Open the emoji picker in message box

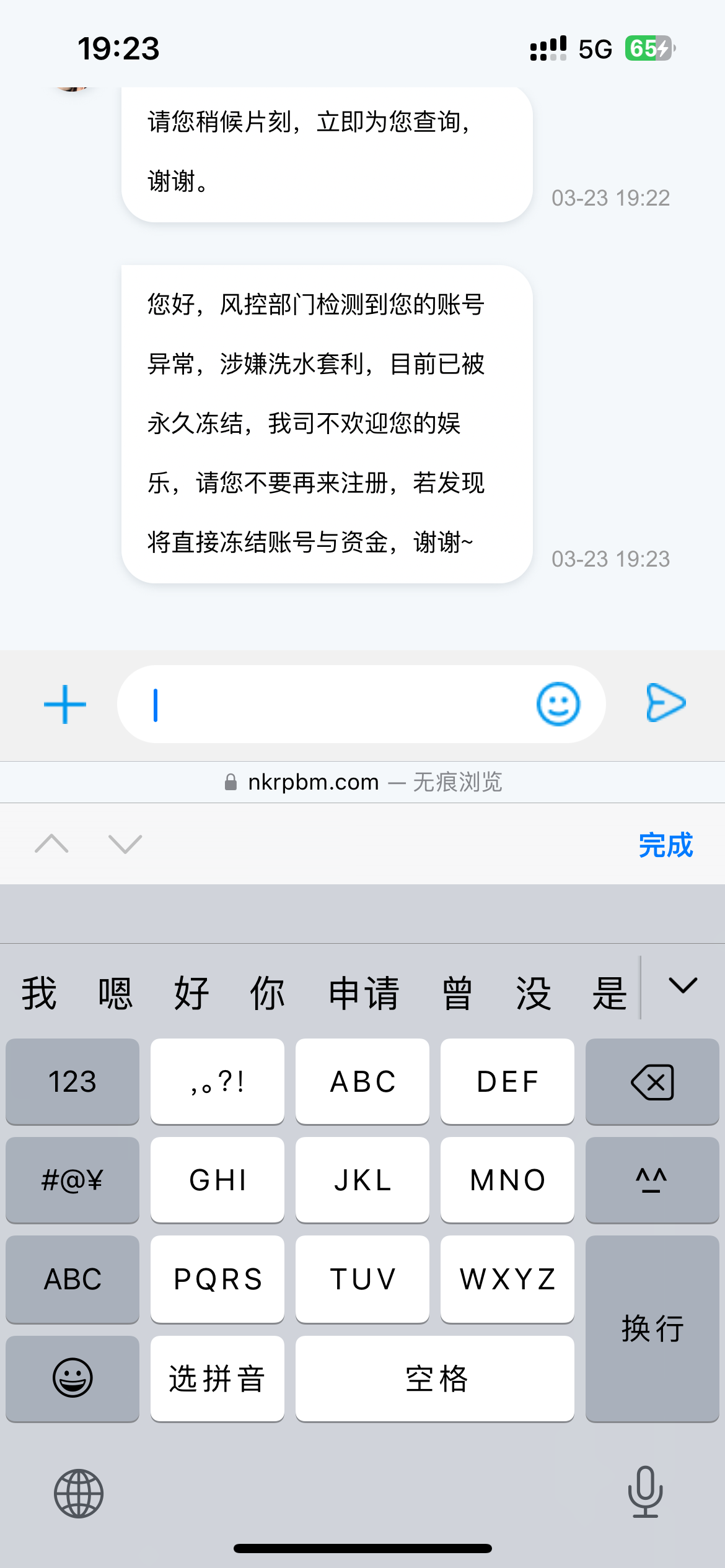558,704
